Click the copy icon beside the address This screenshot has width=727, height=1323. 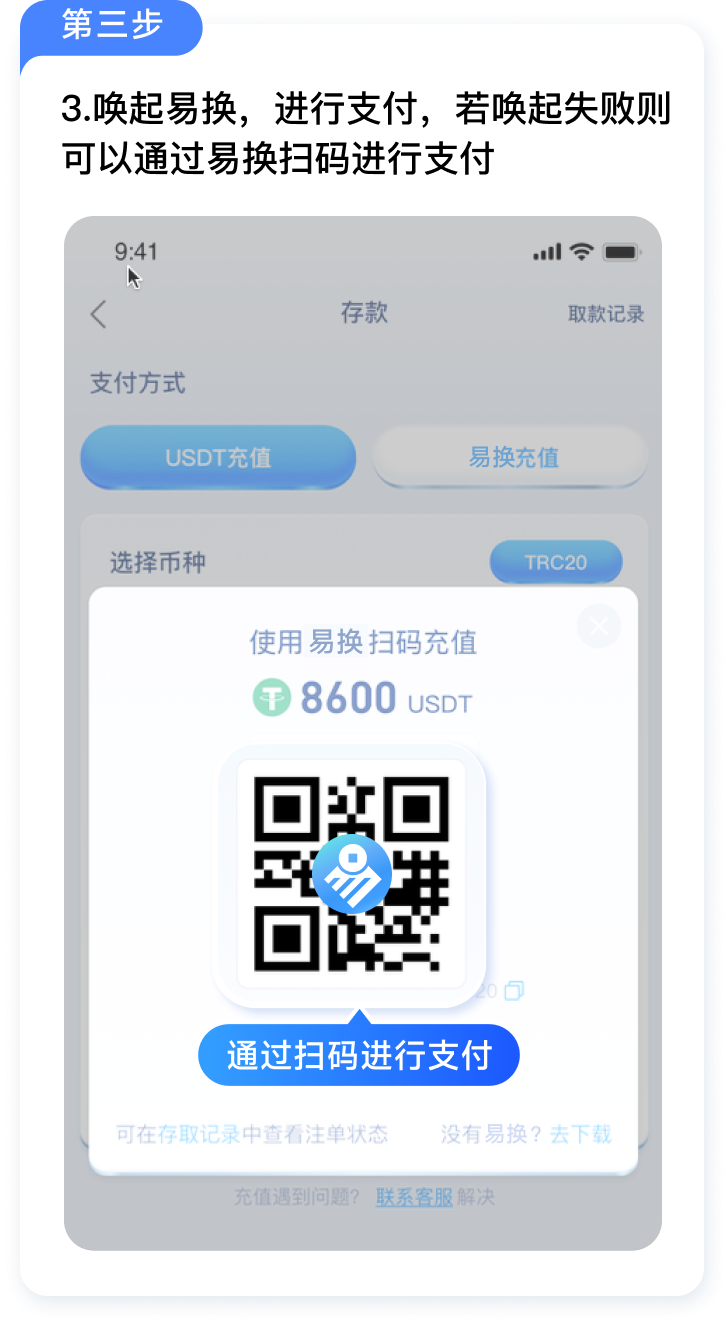coord(513,988)
